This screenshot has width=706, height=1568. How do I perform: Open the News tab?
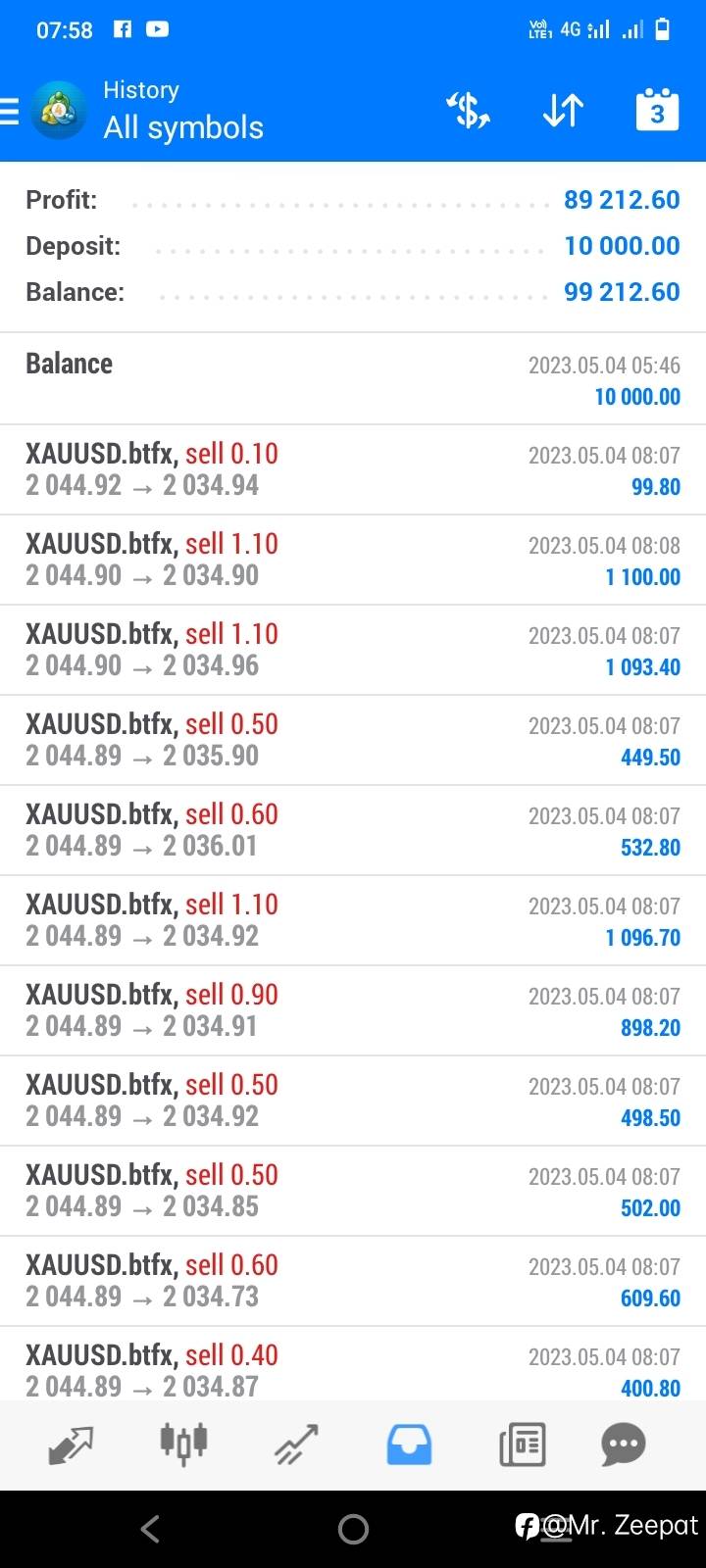[x=522, y=1445]
